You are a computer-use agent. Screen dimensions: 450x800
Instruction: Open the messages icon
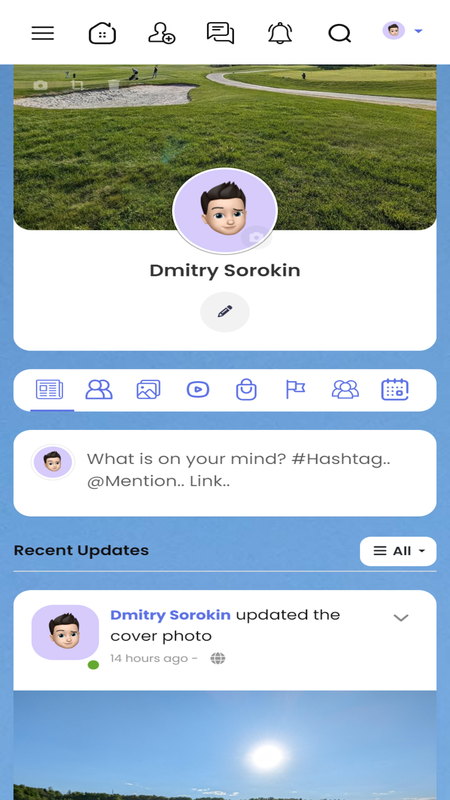click(x=220, y=33)
